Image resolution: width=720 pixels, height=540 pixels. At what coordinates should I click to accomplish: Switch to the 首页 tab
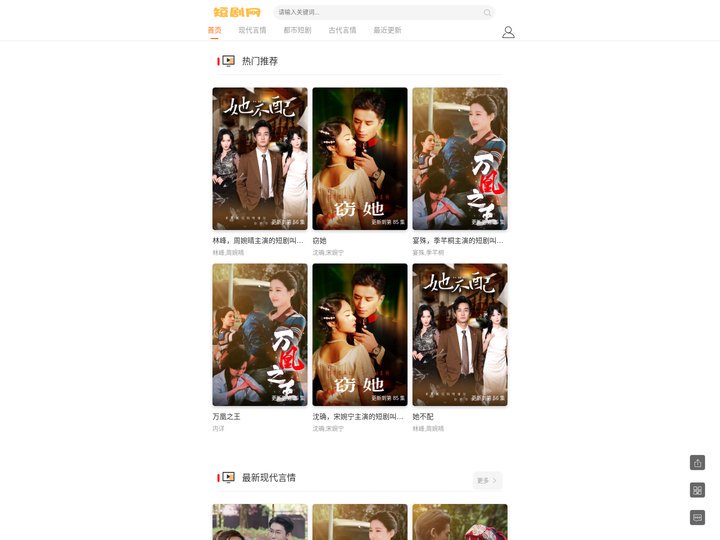click(x=215, y=30)
